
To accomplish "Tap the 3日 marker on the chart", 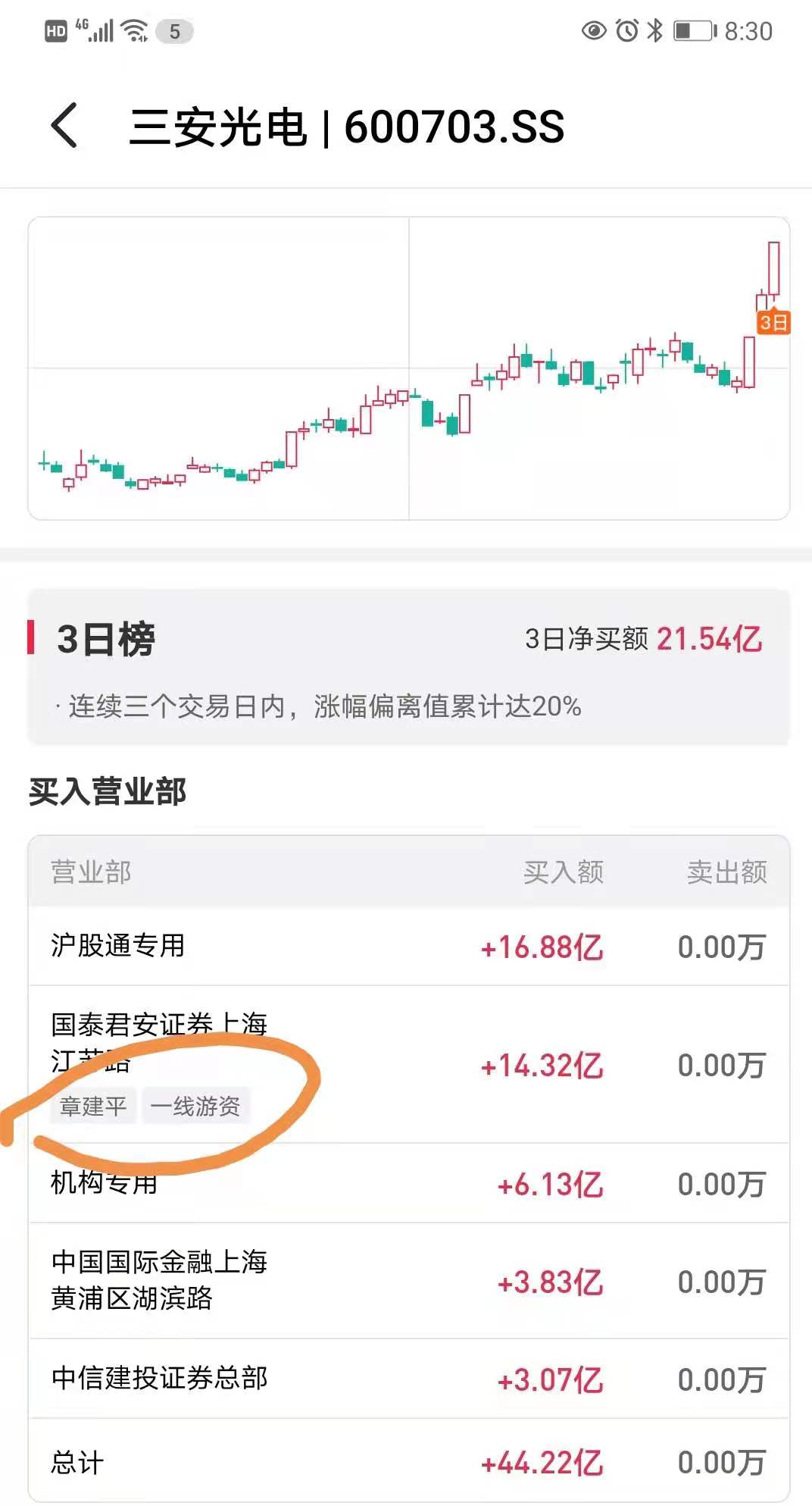I will (773, 323).
